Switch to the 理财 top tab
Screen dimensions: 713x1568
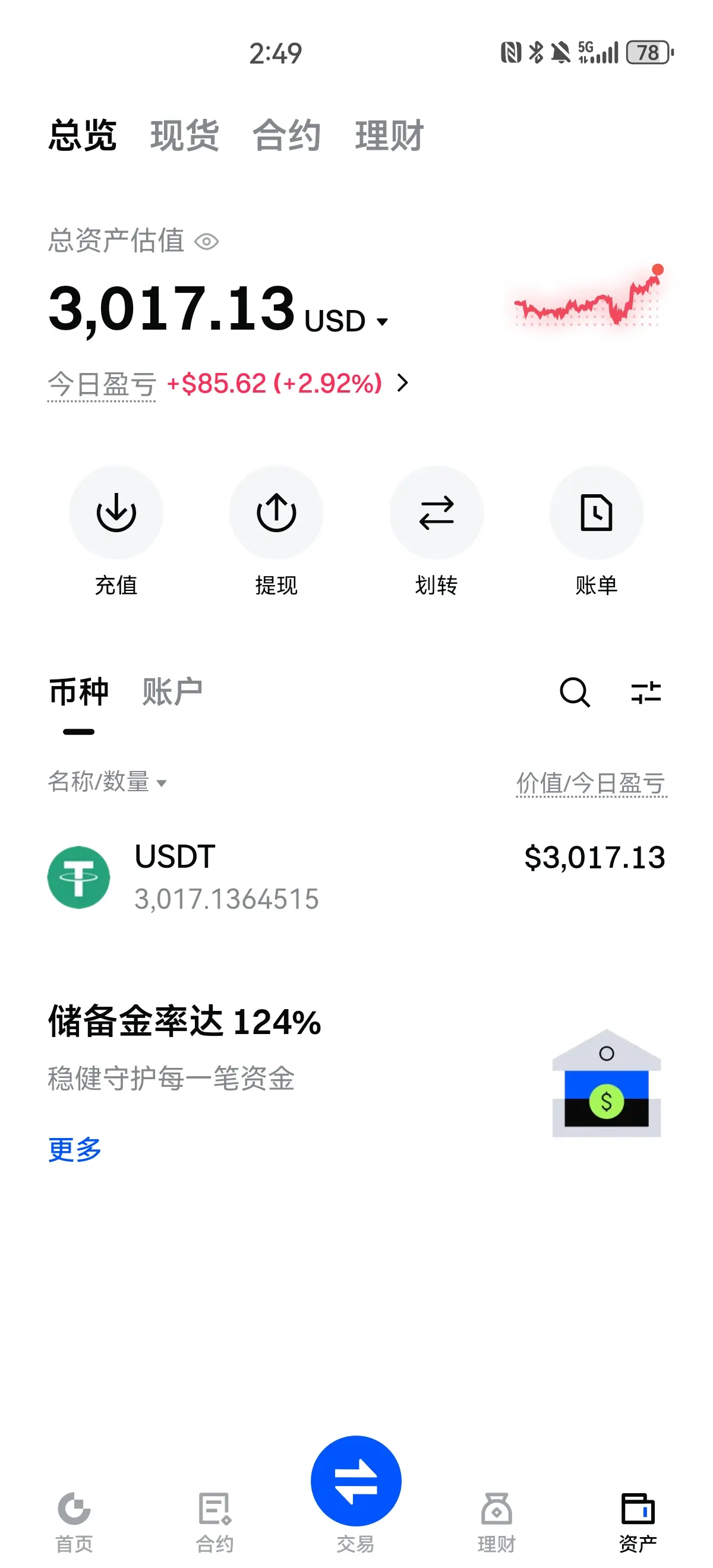tap(389, 135)
